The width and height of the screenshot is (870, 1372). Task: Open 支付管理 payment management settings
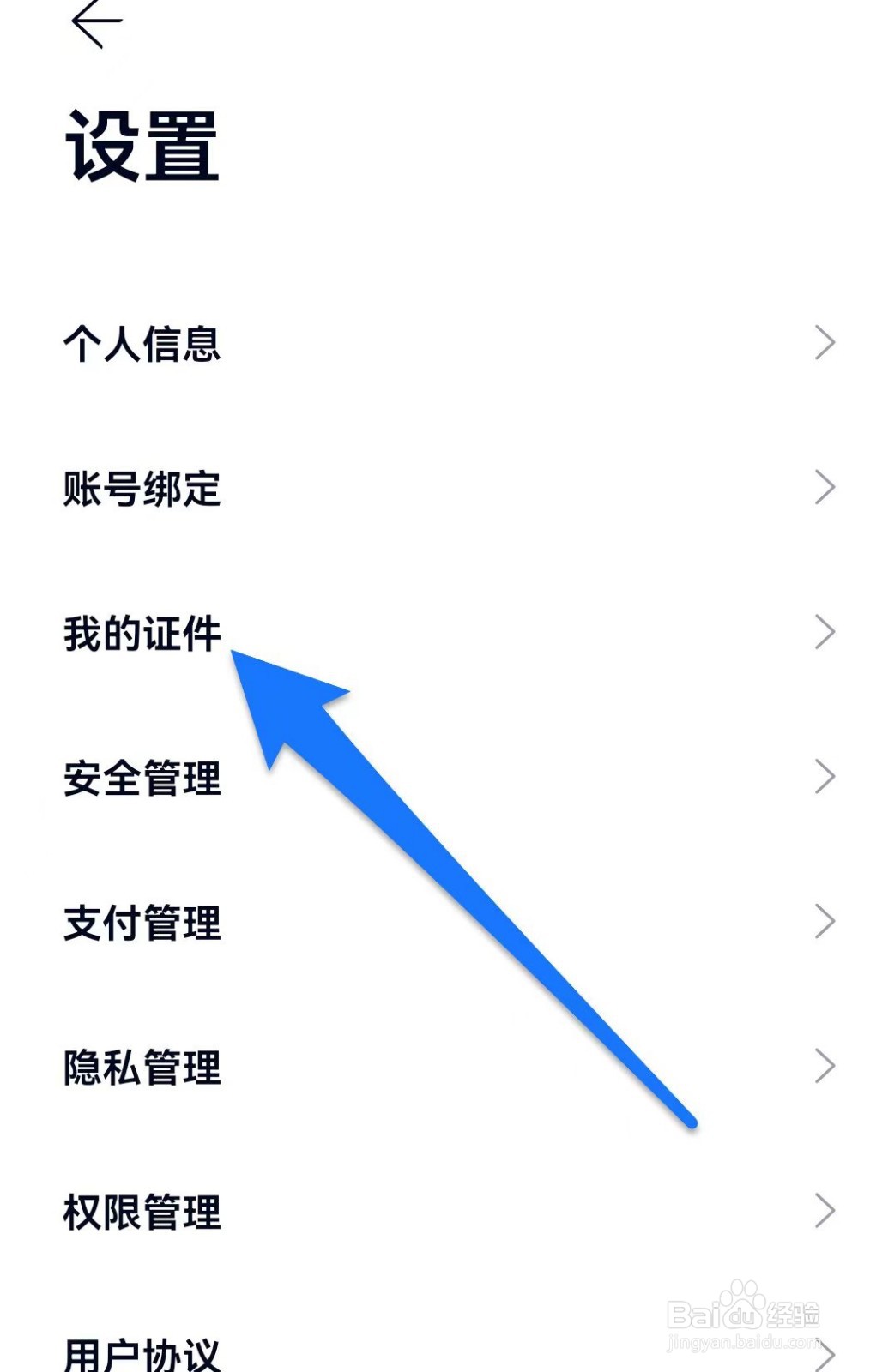[x=143, y=924]
